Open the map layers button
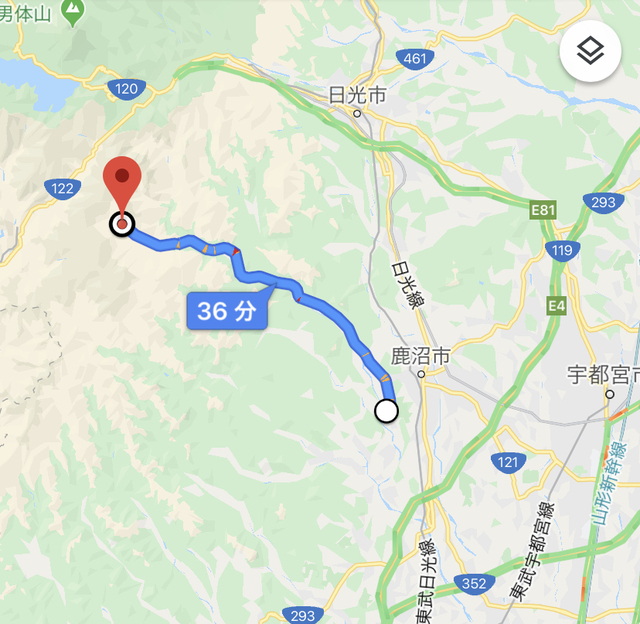This screenshot has width=640, height=624. (x=590, y=51)
